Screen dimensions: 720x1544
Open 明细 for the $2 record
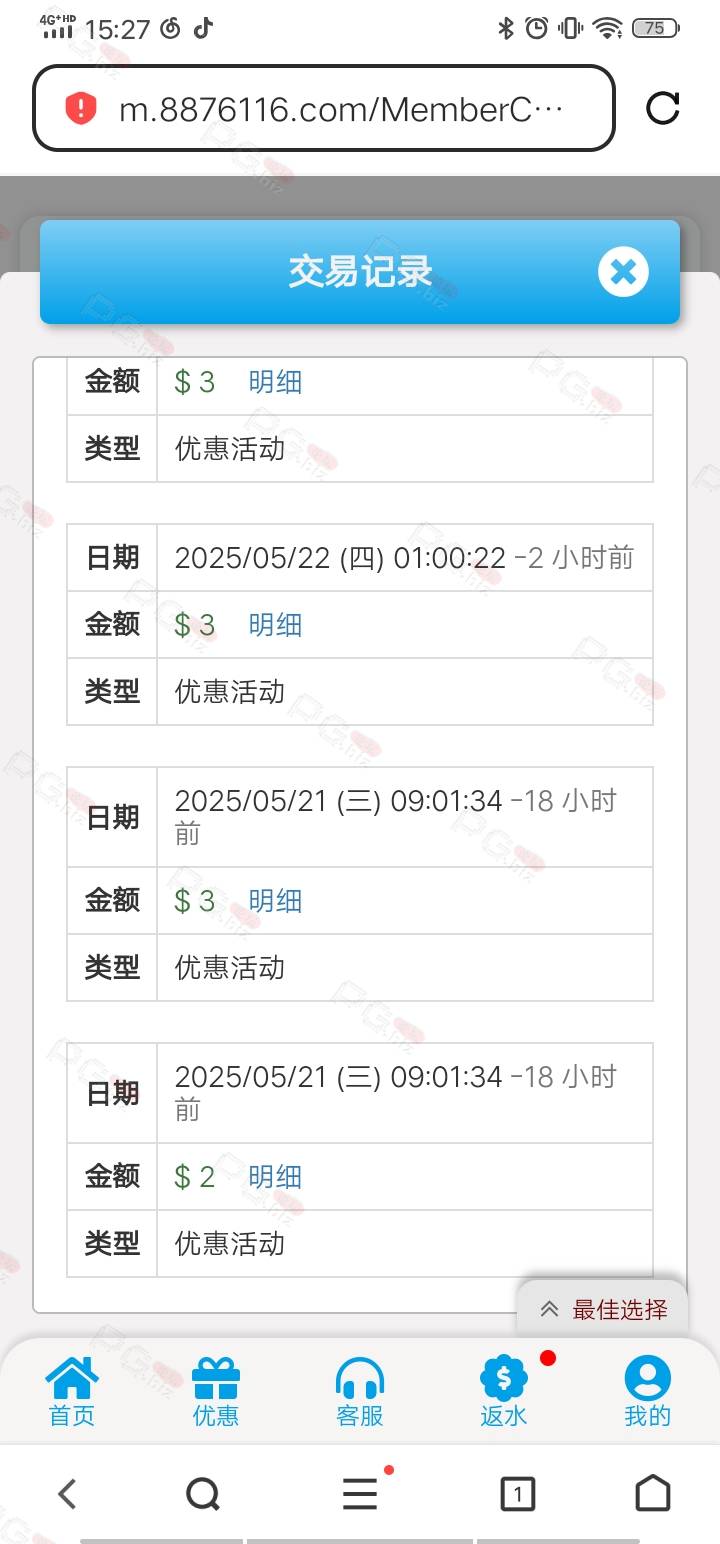point(275,1177)
